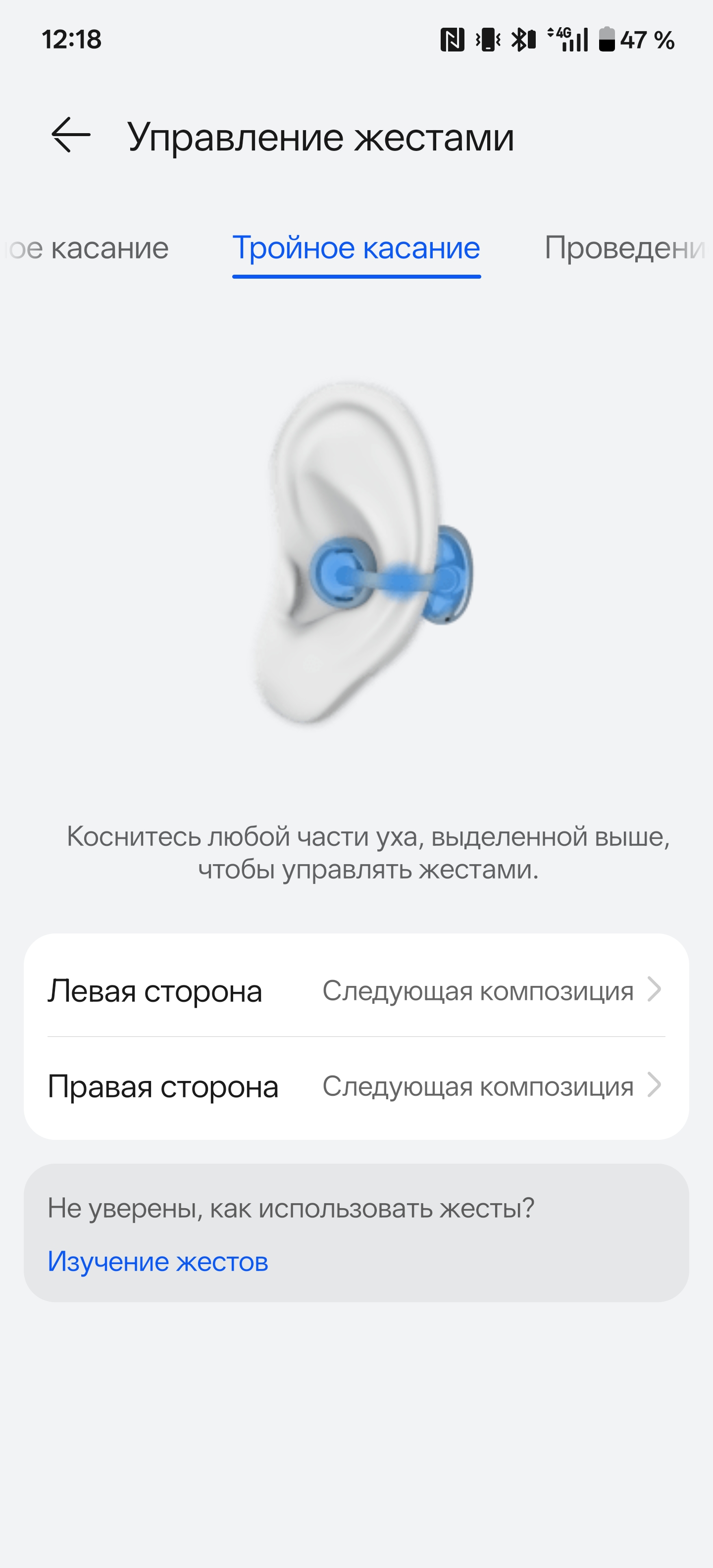This screenshot has width=713, height=1568.
Task: Go back from gesture control screen
Action: (71, 135)
